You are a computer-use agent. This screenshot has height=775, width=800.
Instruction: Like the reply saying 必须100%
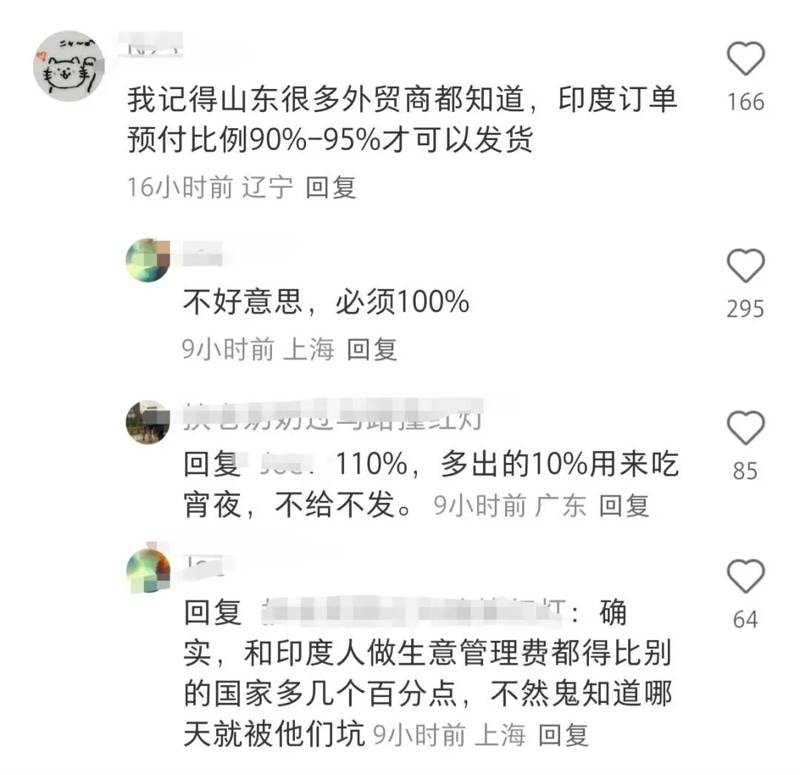click(x=745, y=266)
